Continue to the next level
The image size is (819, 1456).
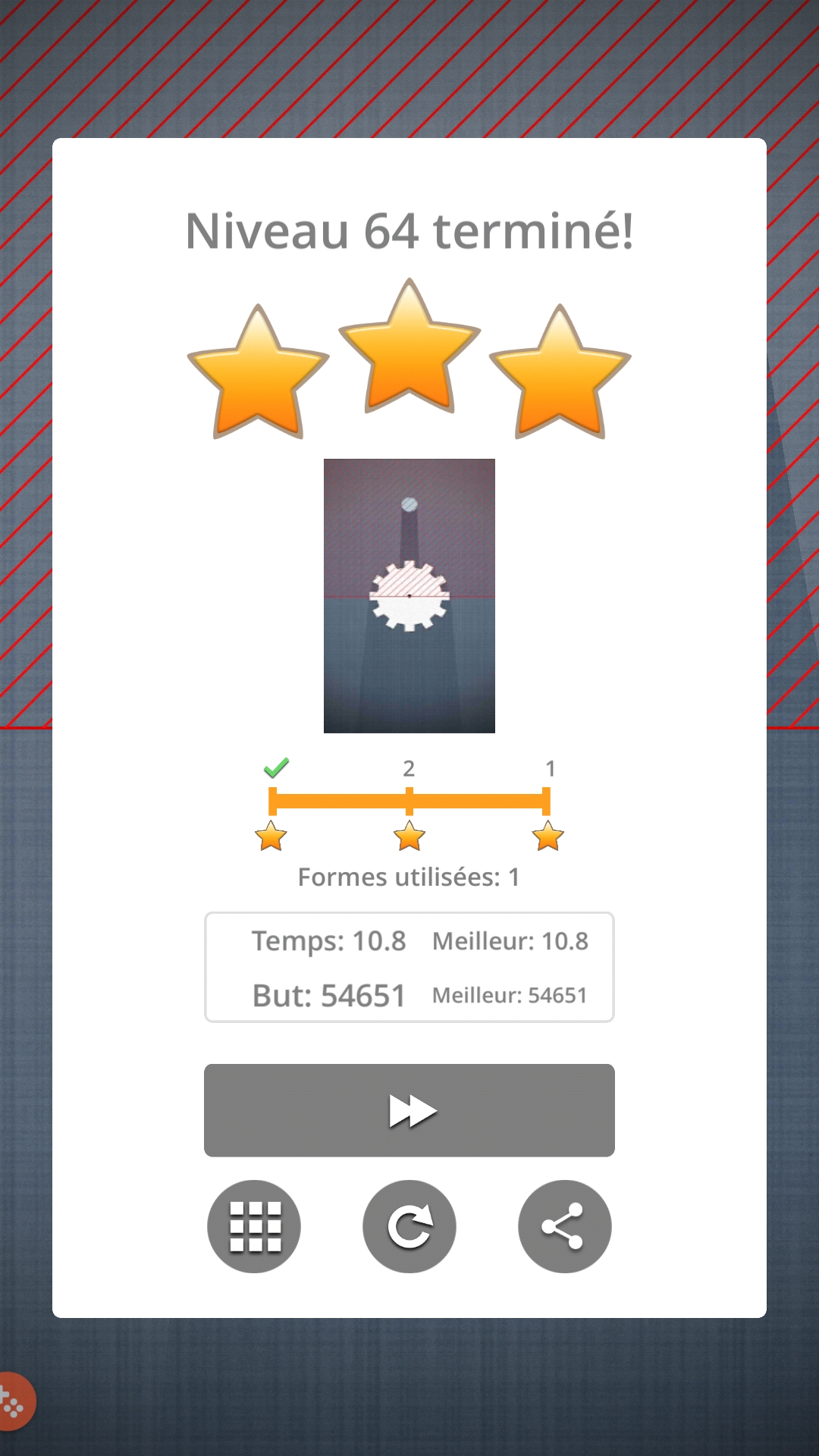click(409, 1110)
